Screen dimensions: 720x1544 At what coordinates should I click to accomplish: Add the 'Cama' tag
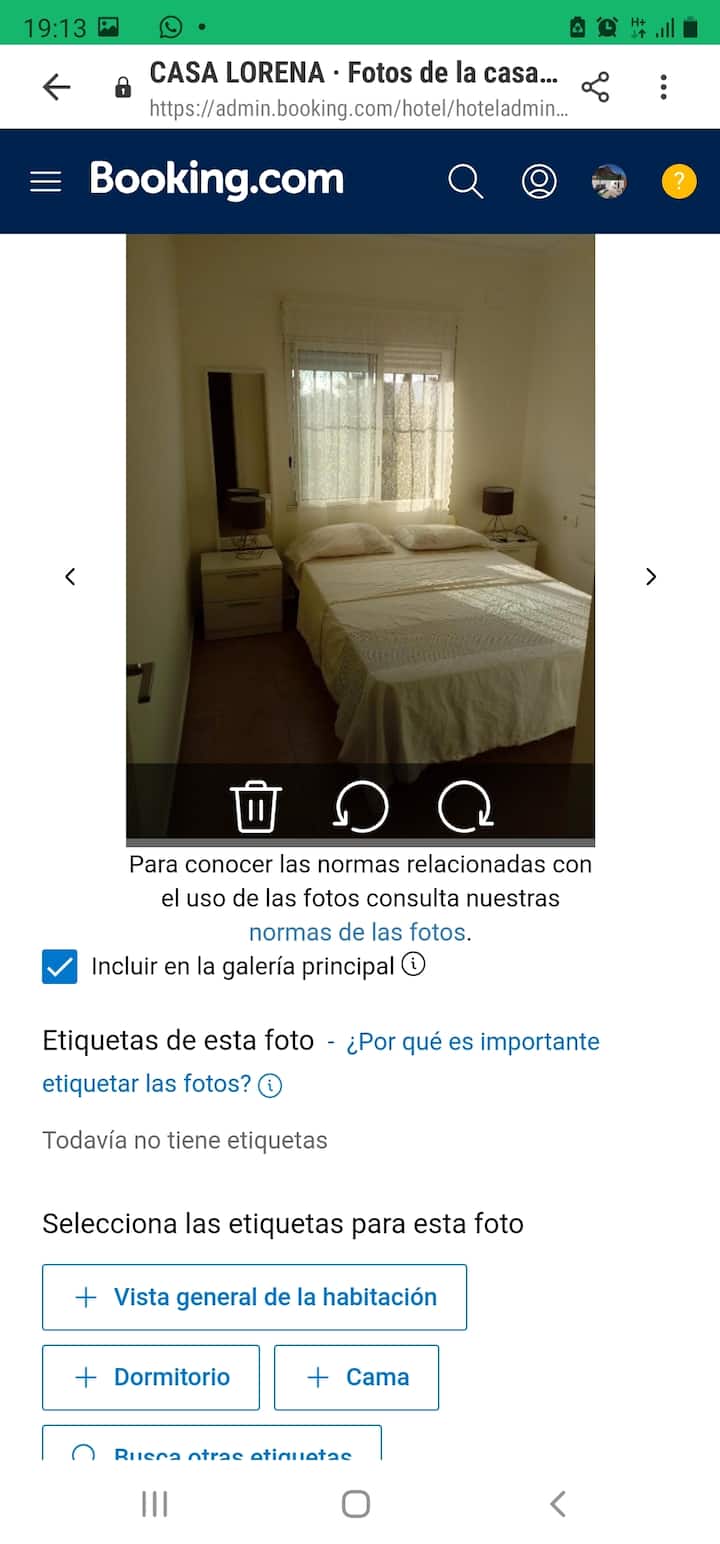[x=356, y=1377]
